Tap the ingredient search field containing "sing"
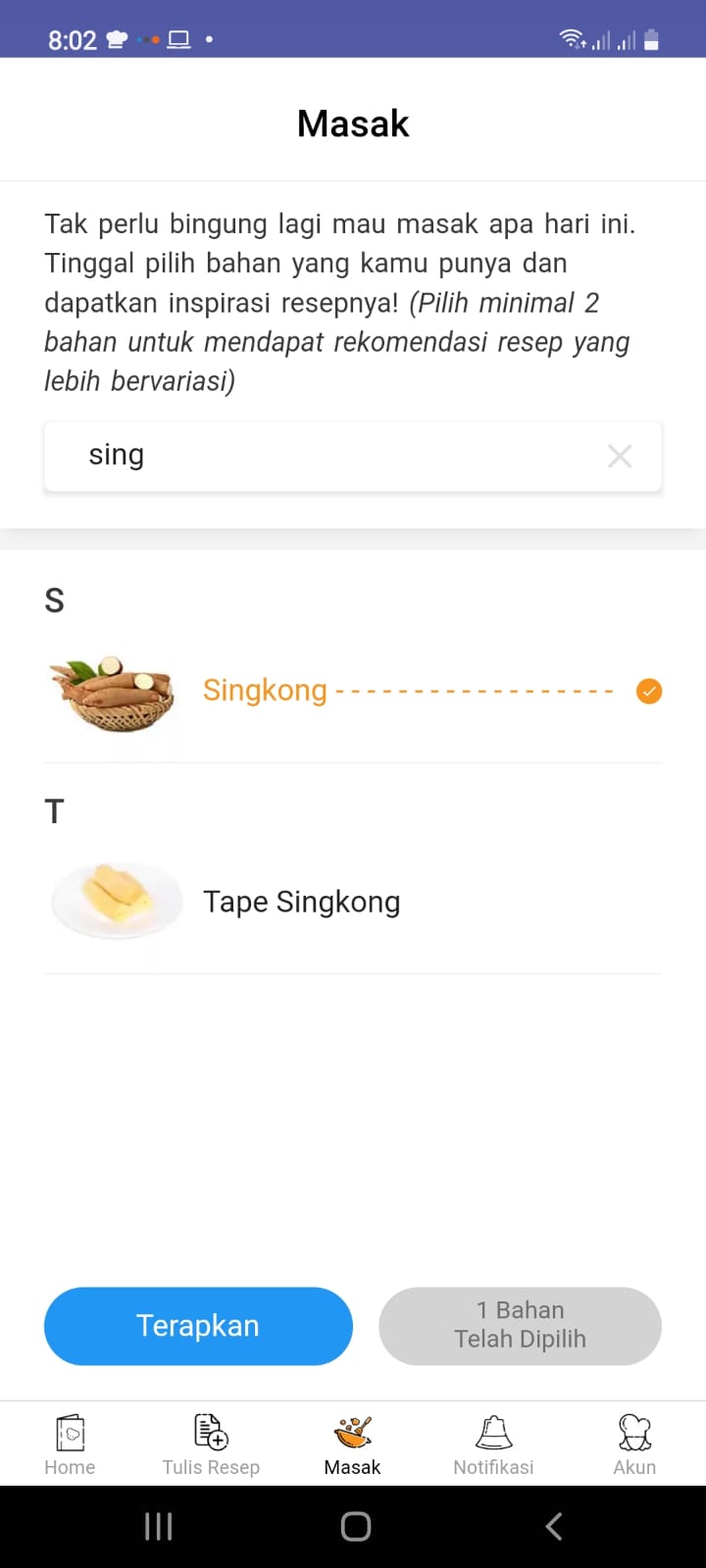The height and width of the screenshot is (1568, 706). pos(353,456)
